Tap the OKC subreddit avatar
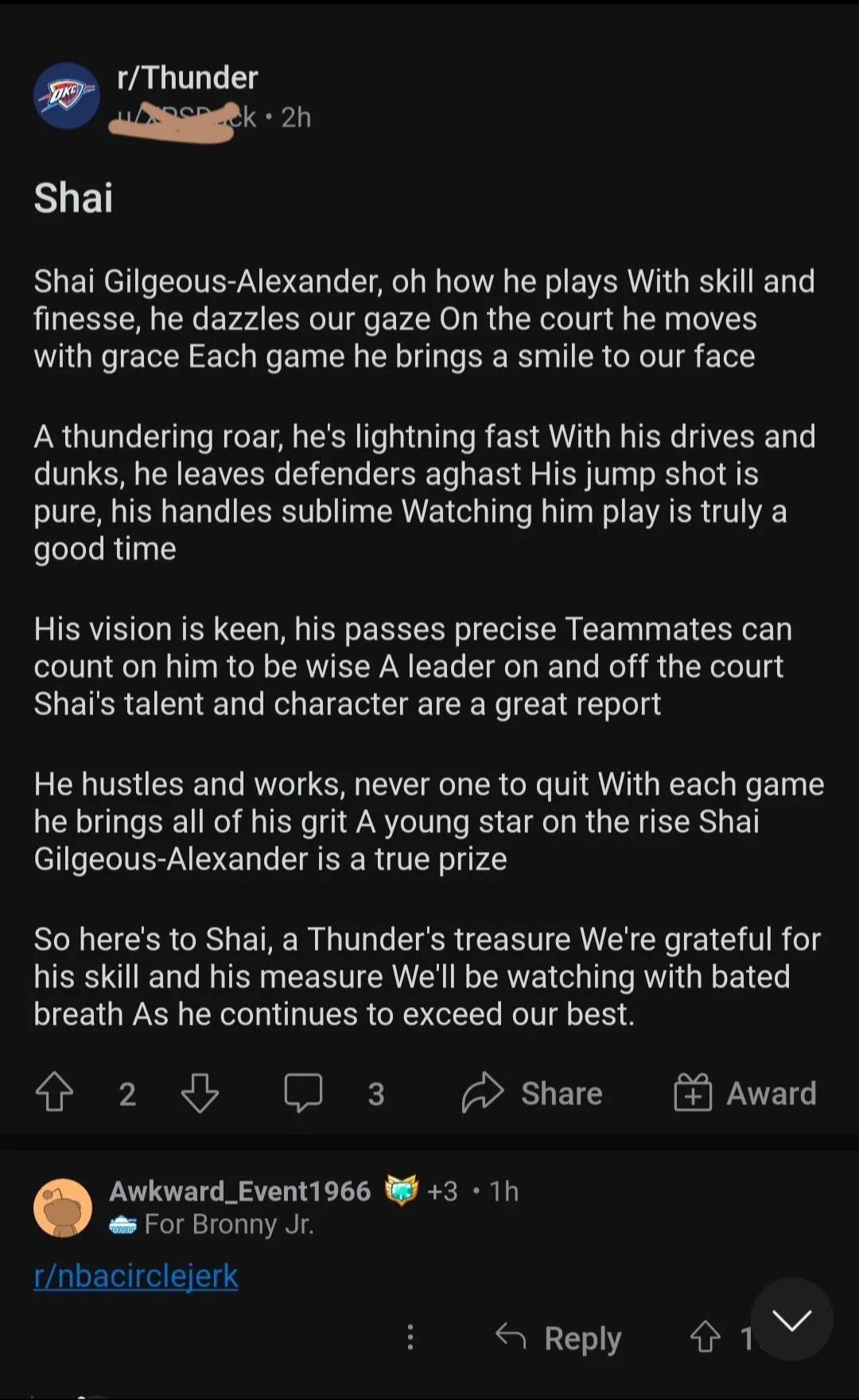Image resolution: width=859 pixels, height=1400 pixels. (x=66, y=95)
